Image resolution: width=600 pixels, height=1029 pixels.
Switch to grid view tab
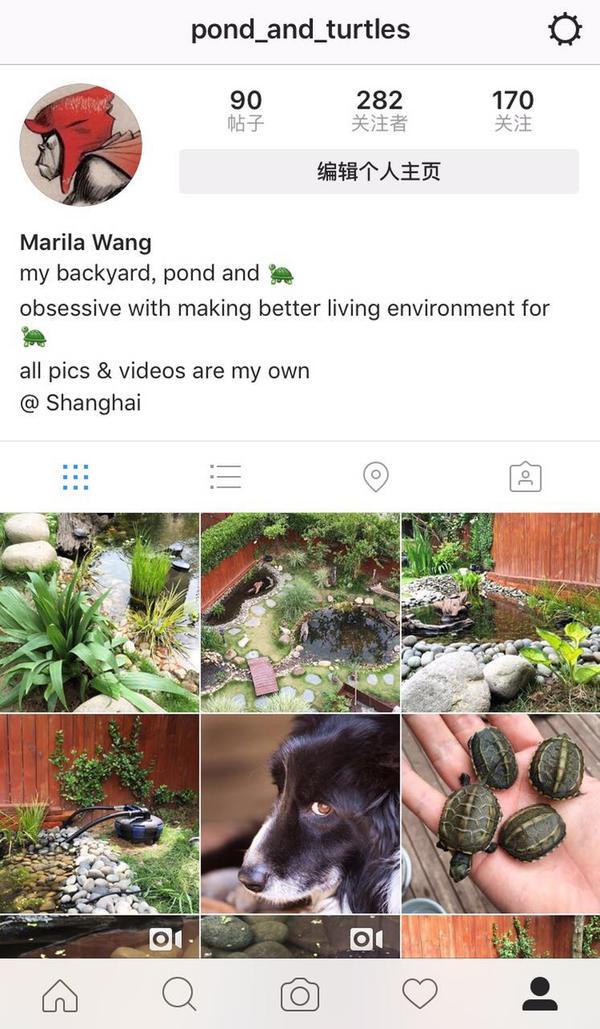(75, 477)
